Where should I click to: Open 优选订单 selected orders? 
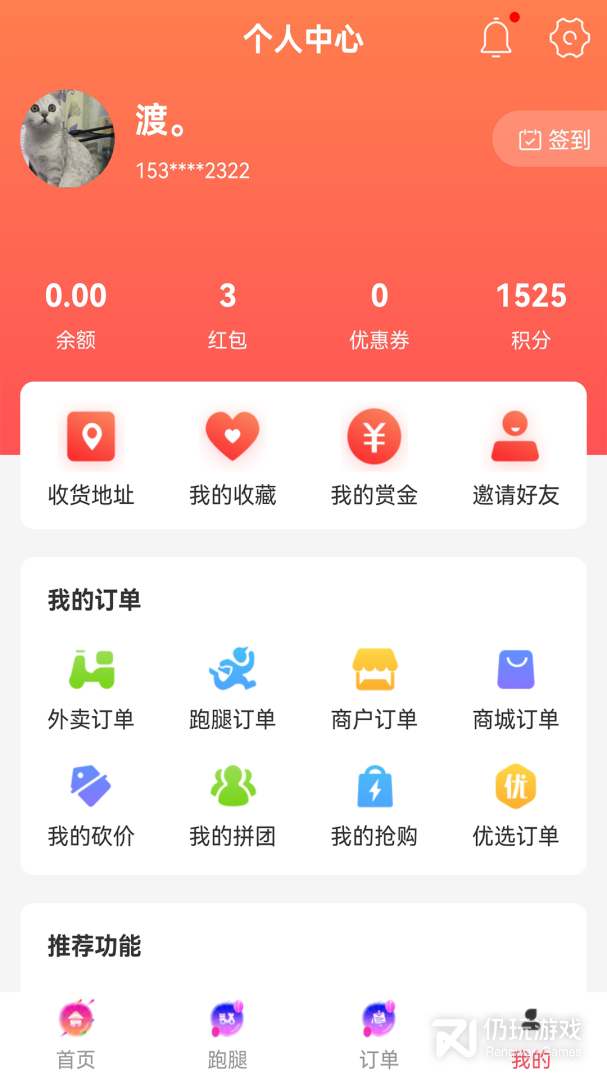(x=515, y=805)
